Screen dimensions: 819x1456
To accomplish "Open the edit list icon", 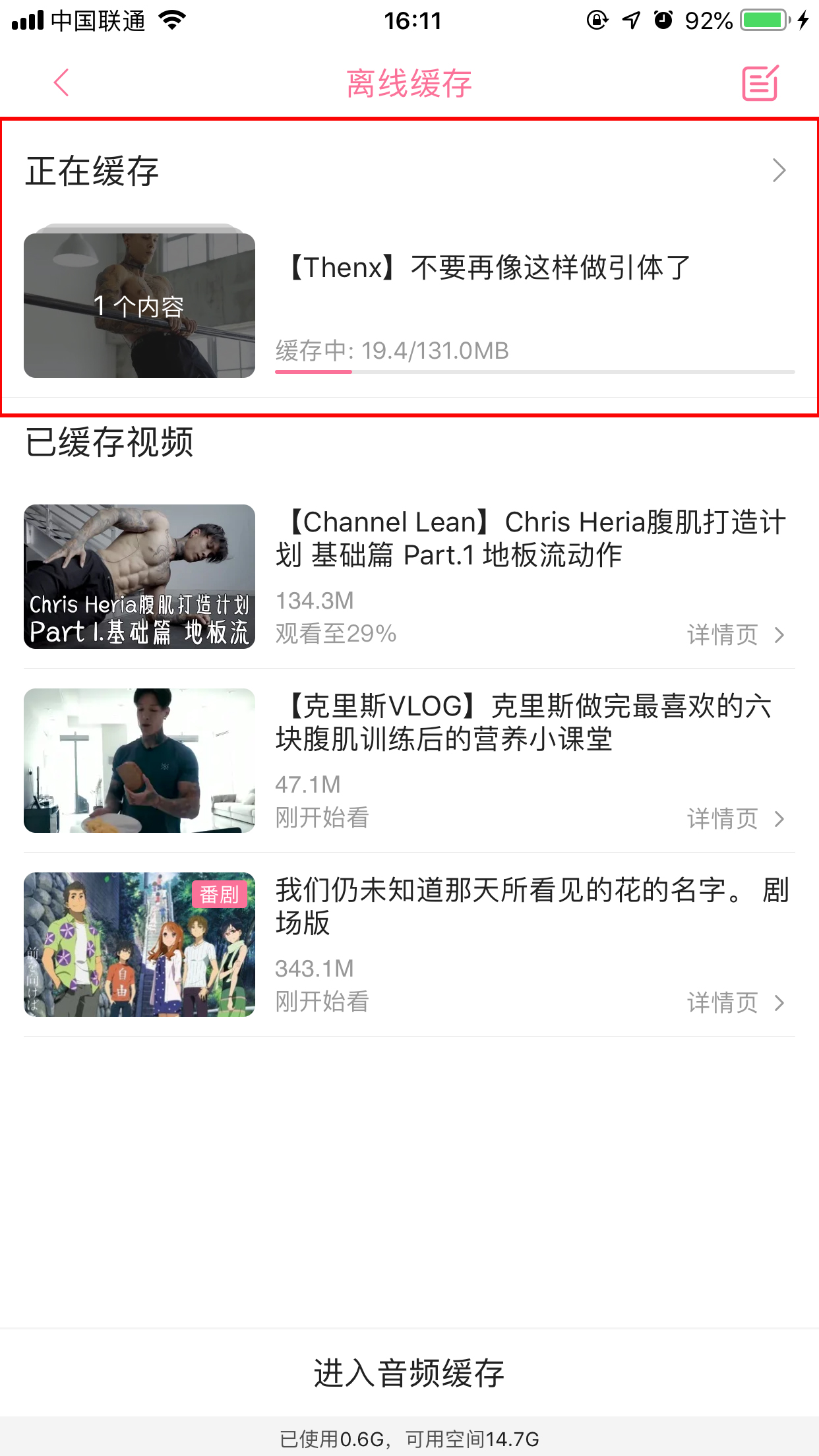I will click(760, 83).
